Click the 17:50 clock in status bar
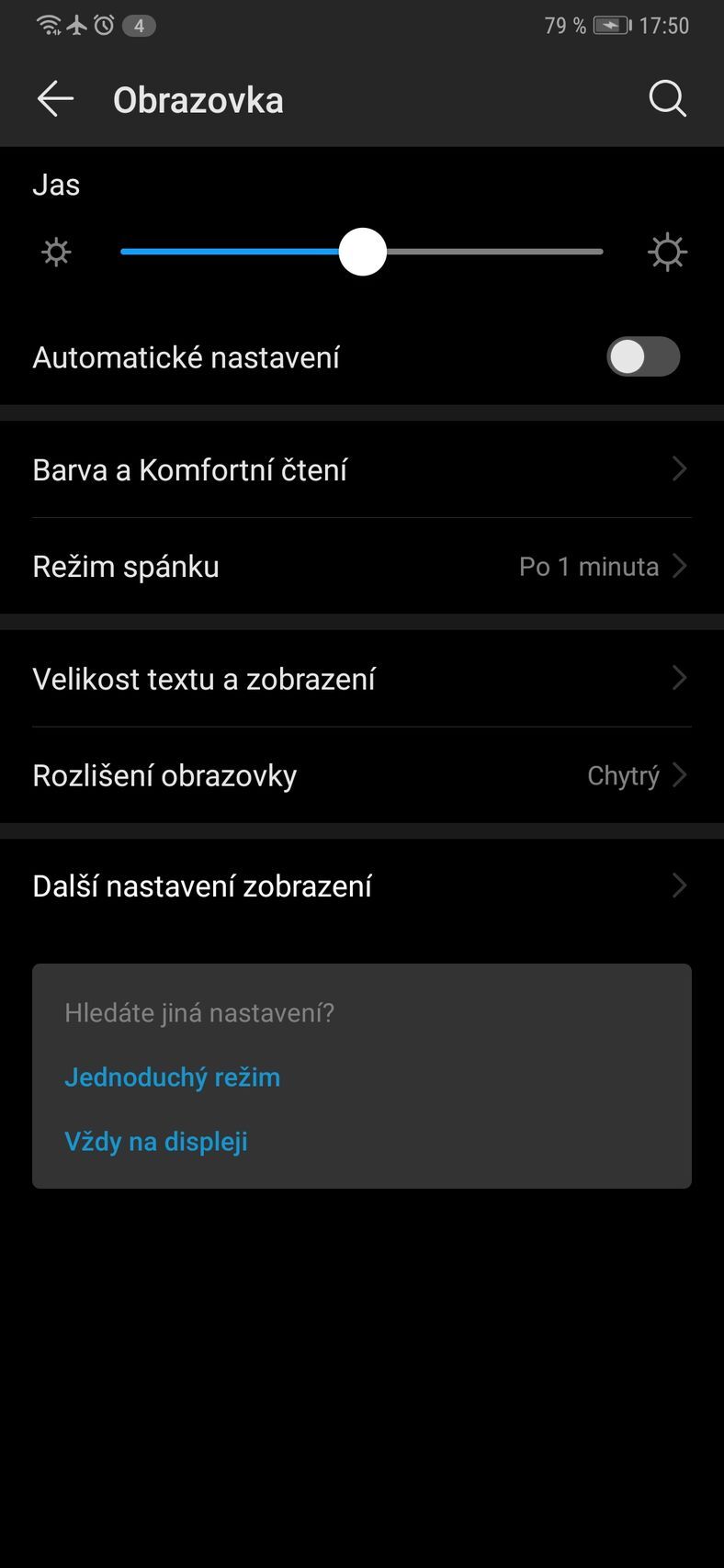This screenshot has height=1568, width=724. 664,25
